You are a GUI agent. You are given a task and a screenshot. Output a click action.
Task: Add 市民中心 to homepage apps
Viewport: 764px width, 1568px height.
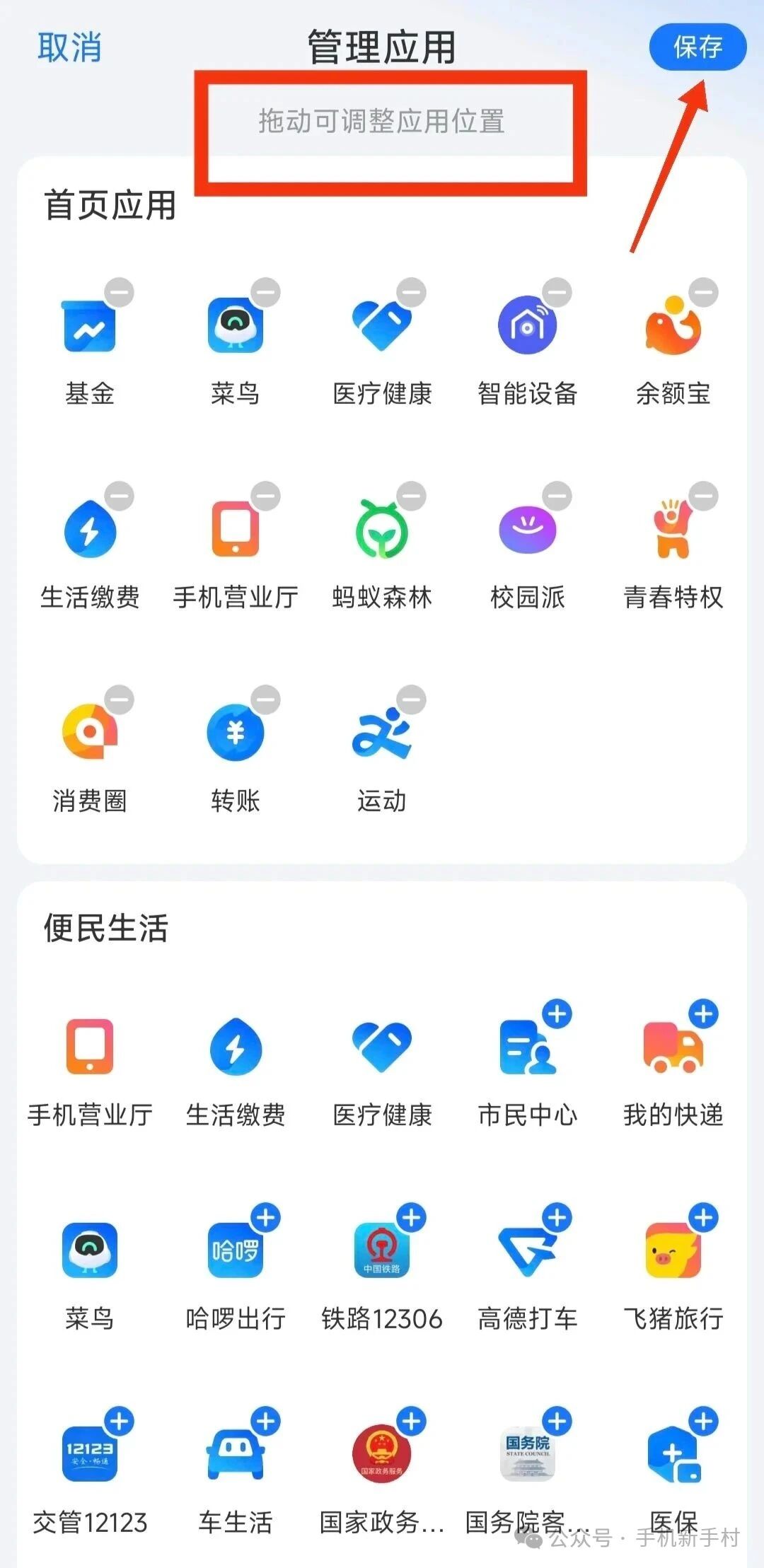click(557, 1014)
